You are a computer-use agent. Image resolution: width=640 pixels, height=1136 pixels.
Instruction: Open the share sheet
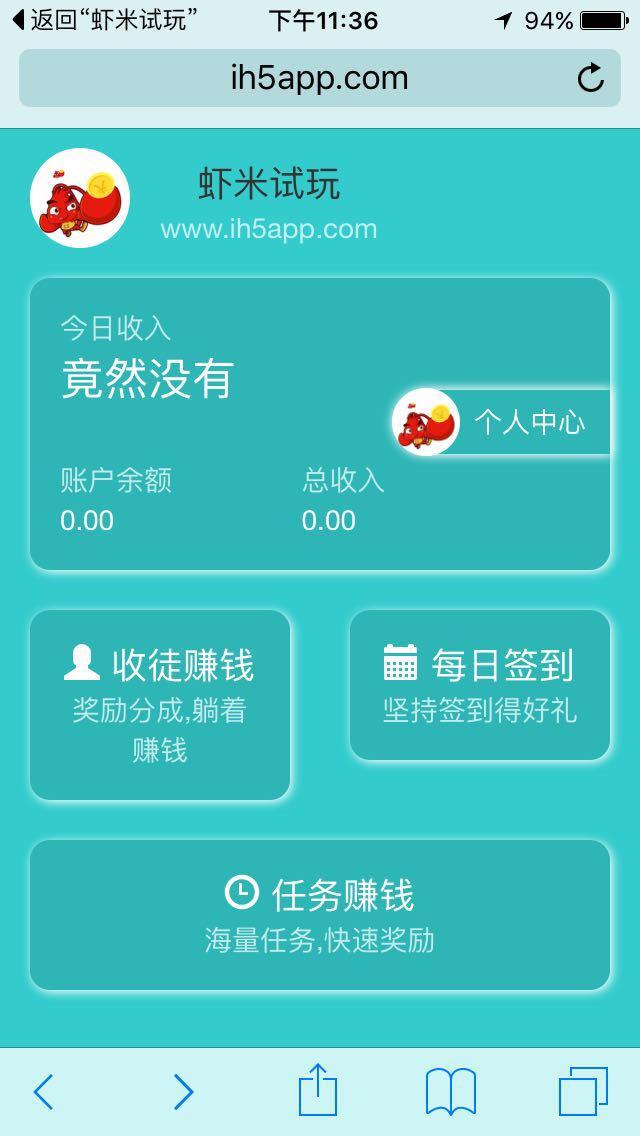click(318, 1090)
